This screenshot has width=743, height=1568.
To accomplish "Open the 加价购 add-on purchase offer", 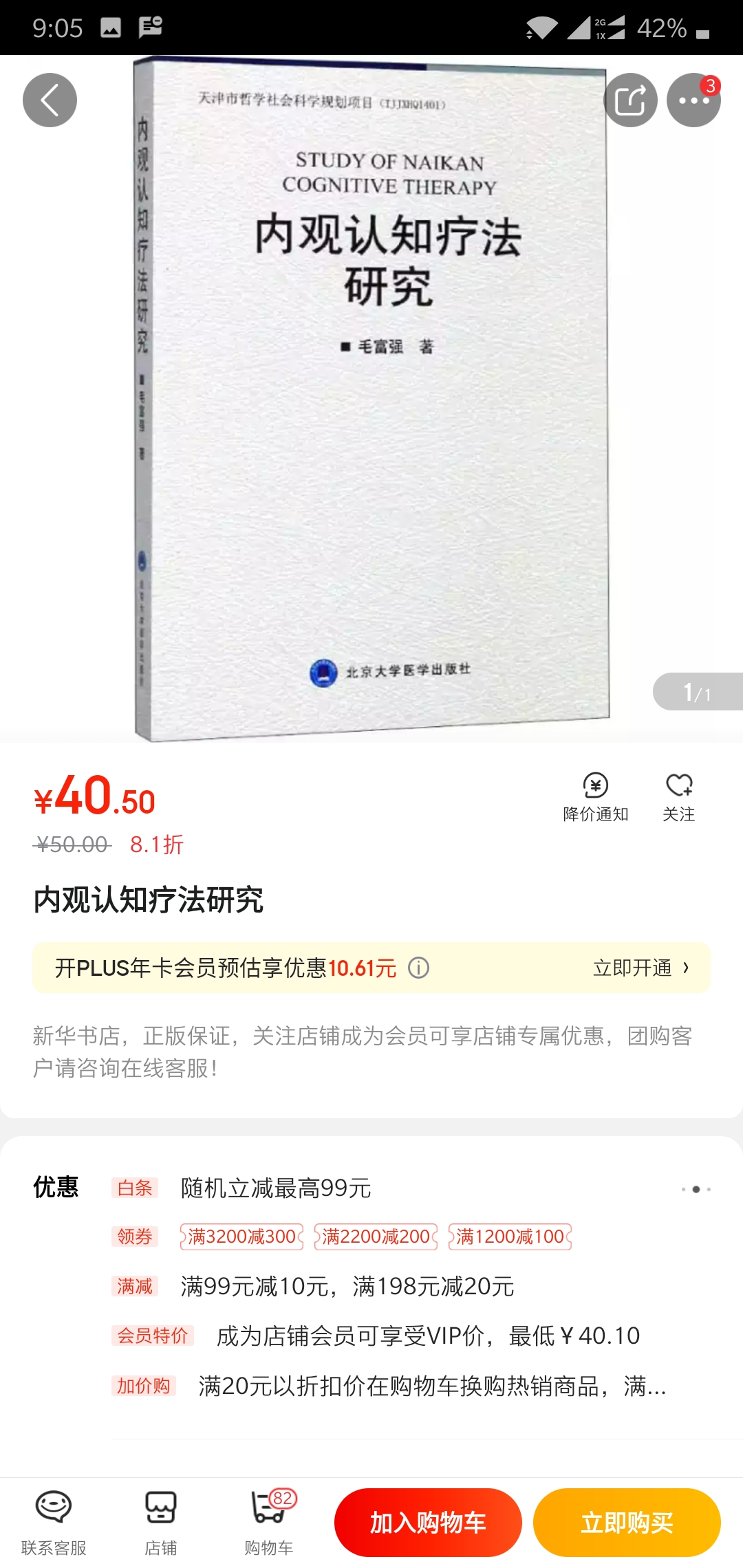I will [x=431, y=1386].
